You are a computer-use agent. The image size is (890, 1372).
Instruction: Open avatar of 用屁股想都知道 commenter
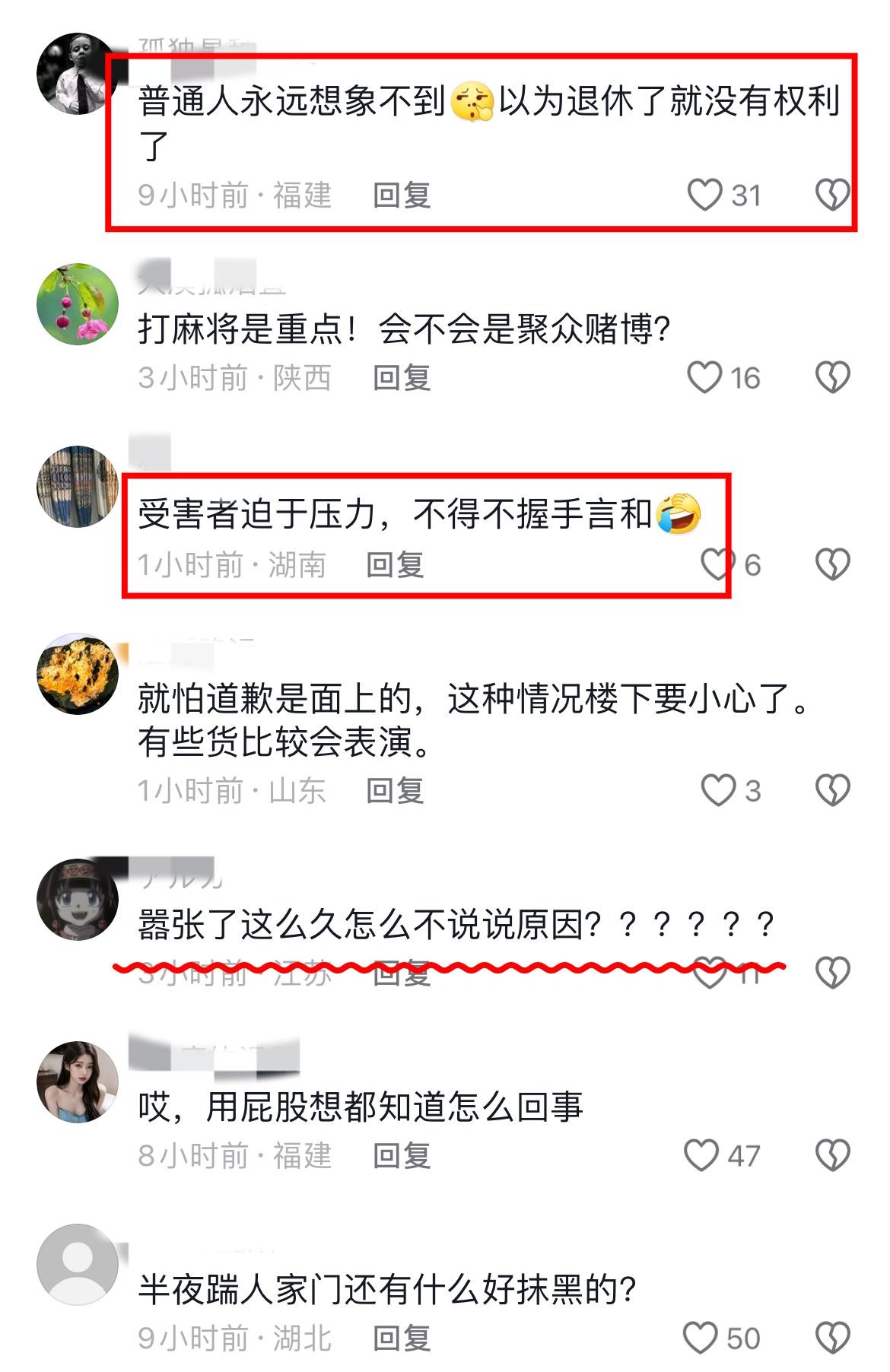click(78, 1081)
